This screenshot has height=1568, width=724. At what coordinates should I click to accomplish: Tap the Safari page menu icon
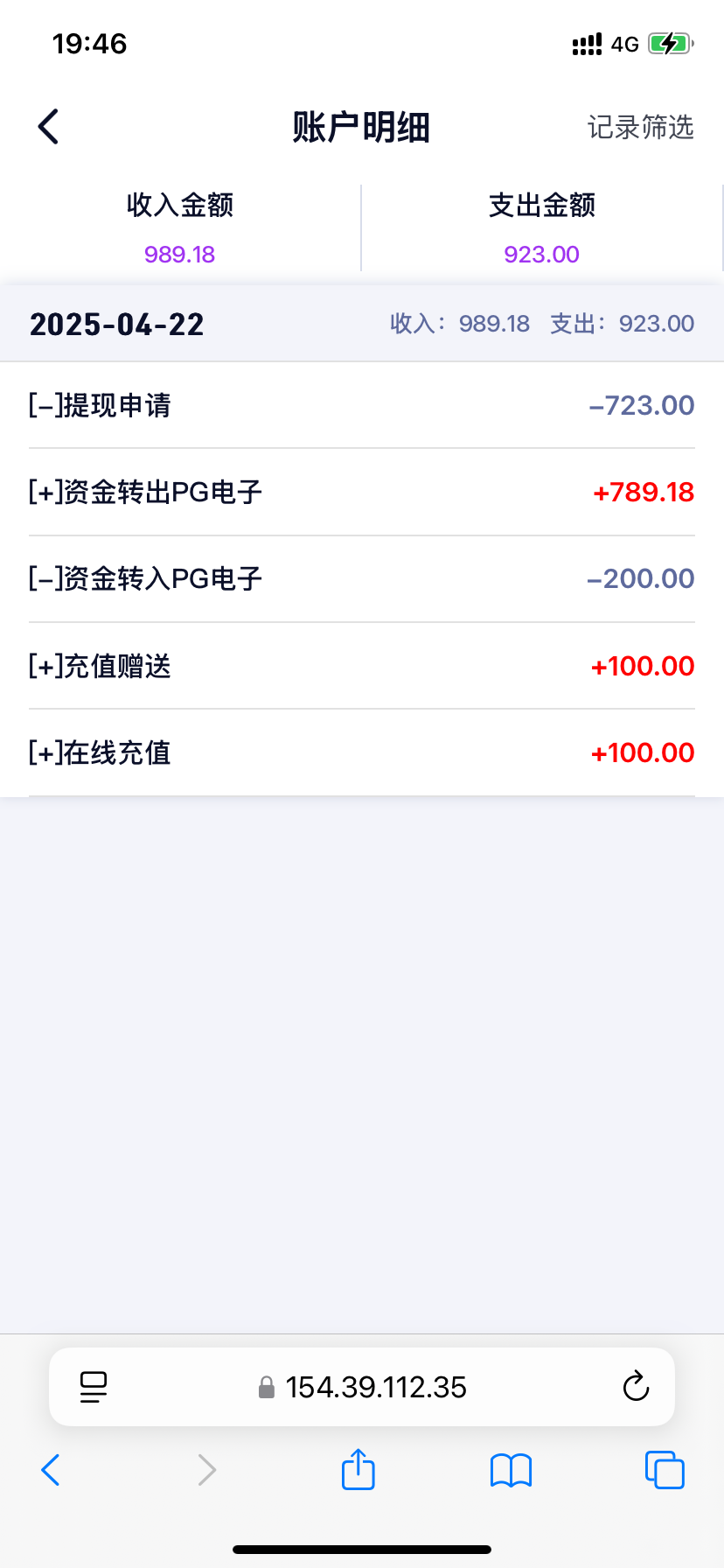coord(94,1387)
